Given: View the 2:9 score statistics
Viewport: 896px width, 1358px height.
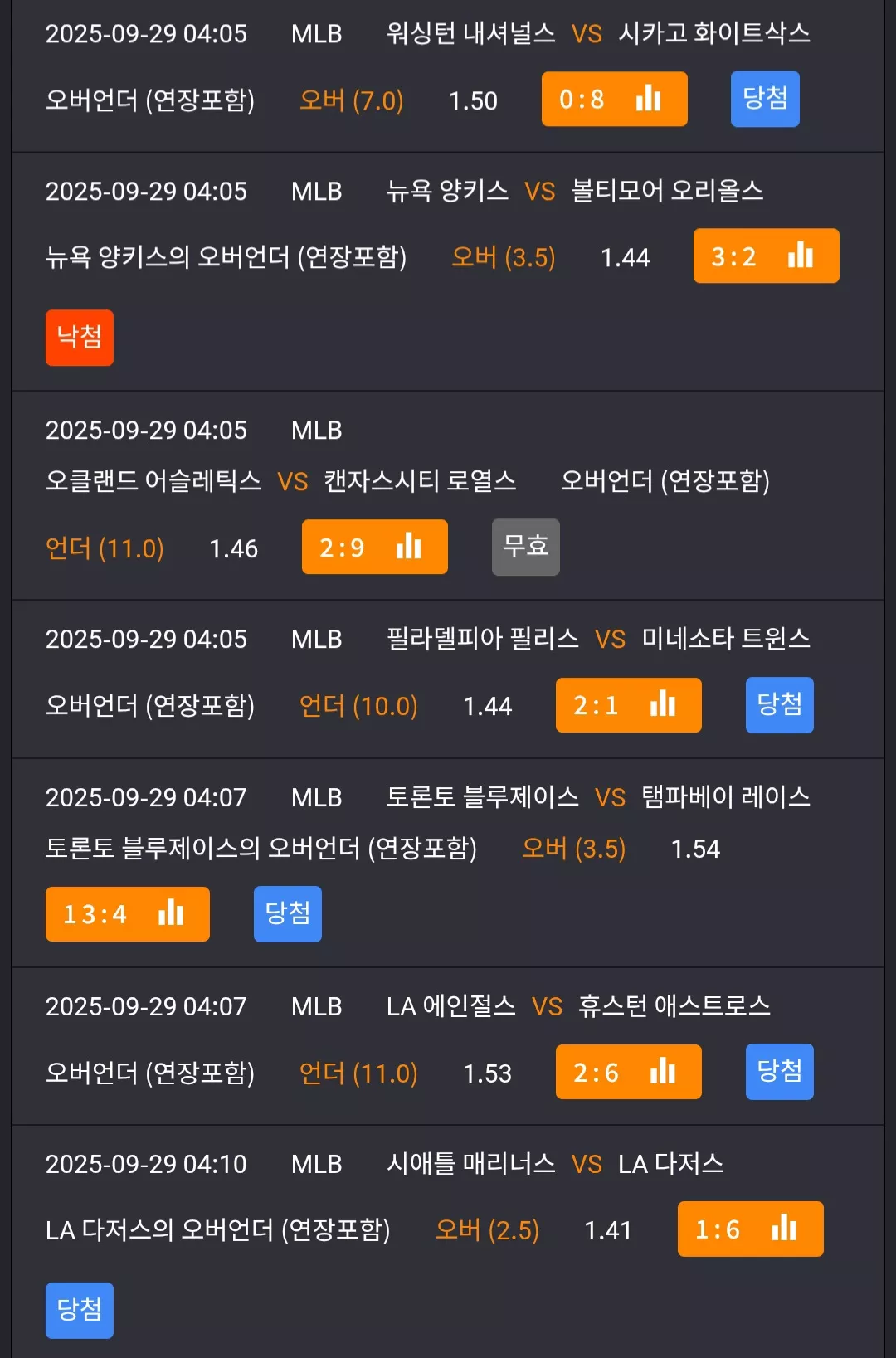Looking at the screenshot, I should 374,547.
